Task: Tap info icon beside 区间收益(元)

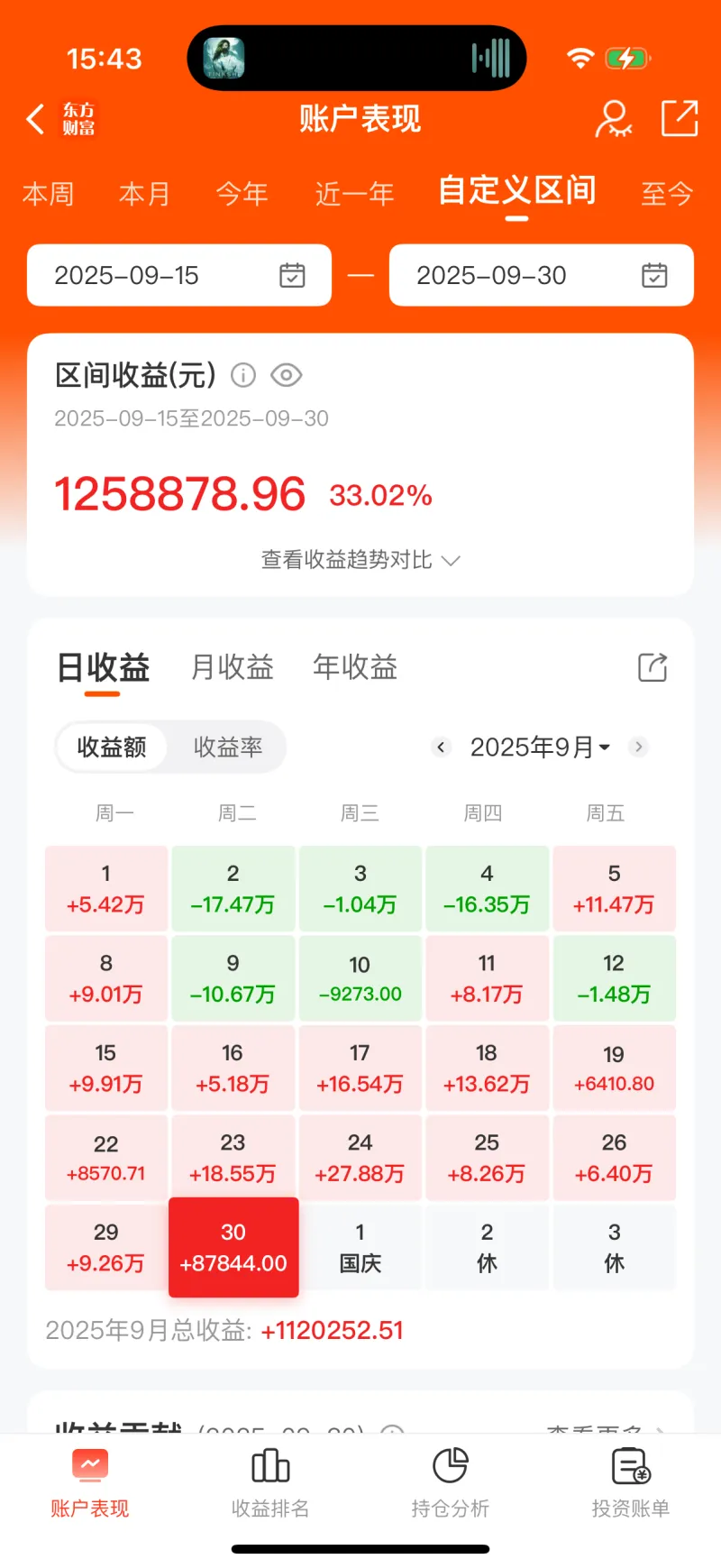Action: click(243, 375)
